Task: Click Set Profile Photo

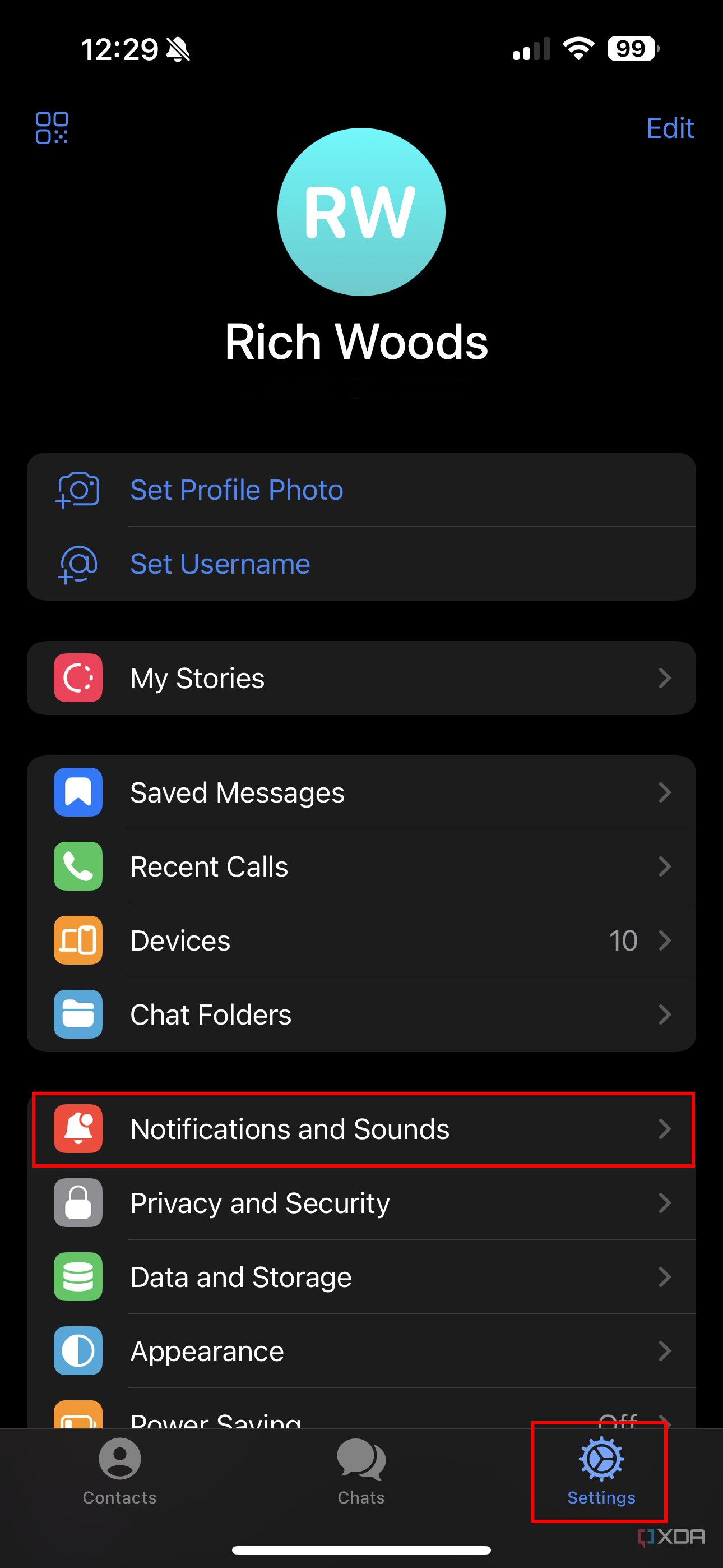Action: coord(236,490)
